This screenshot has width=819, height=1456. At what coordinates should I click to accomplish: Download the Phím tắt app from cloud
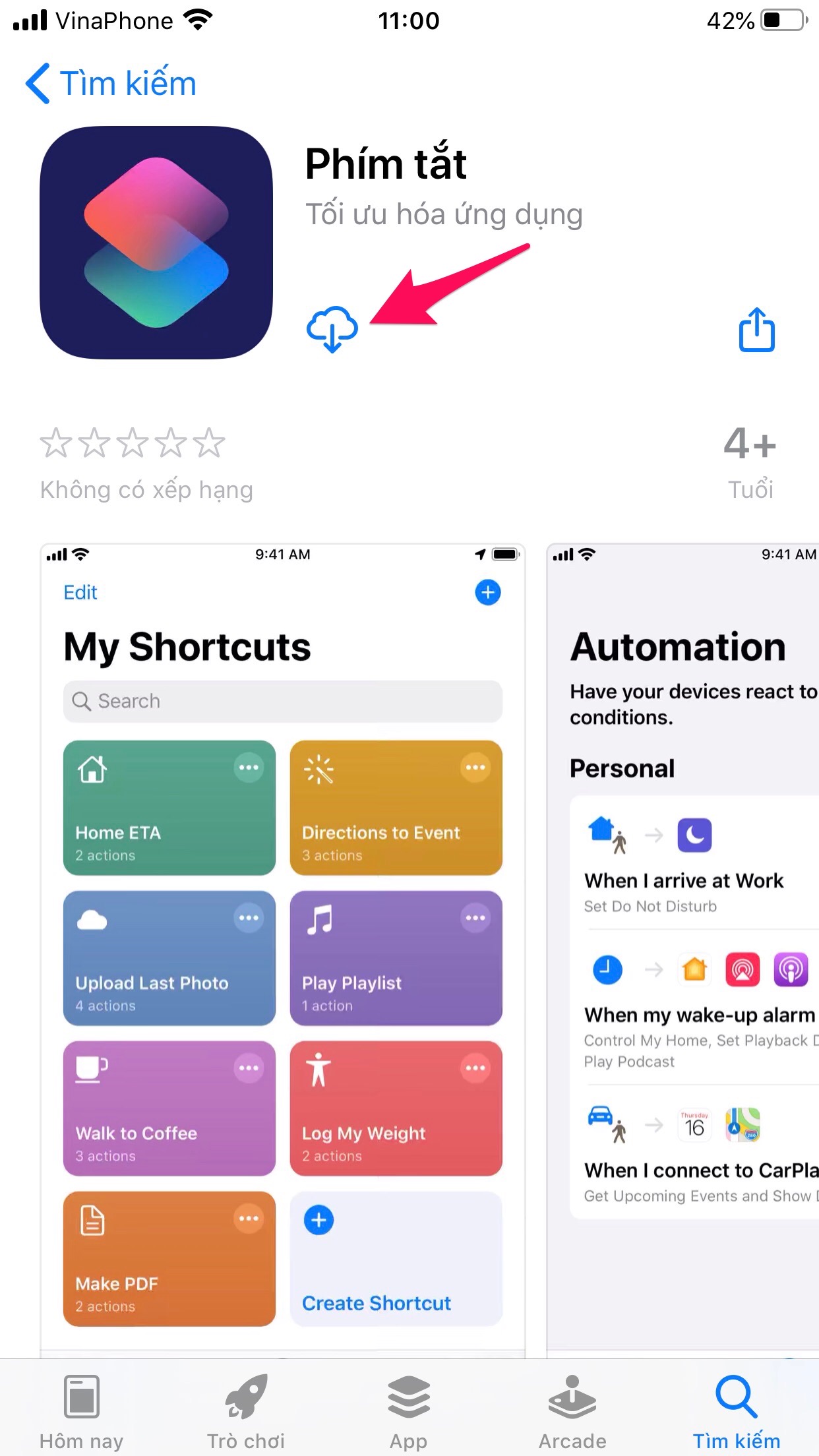(x=332, y=328)
